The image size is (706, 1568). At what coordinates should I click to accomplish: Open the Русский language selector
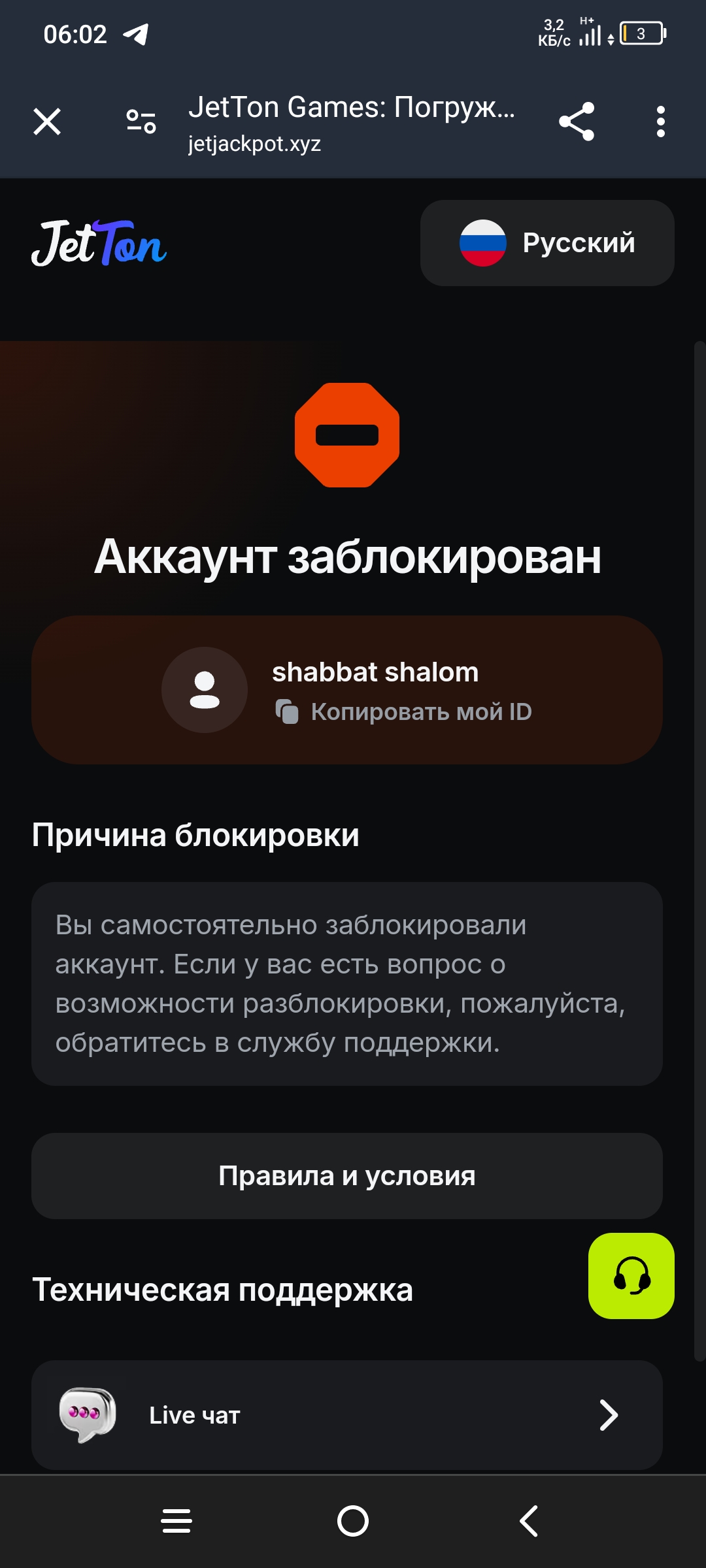(547, 243)
